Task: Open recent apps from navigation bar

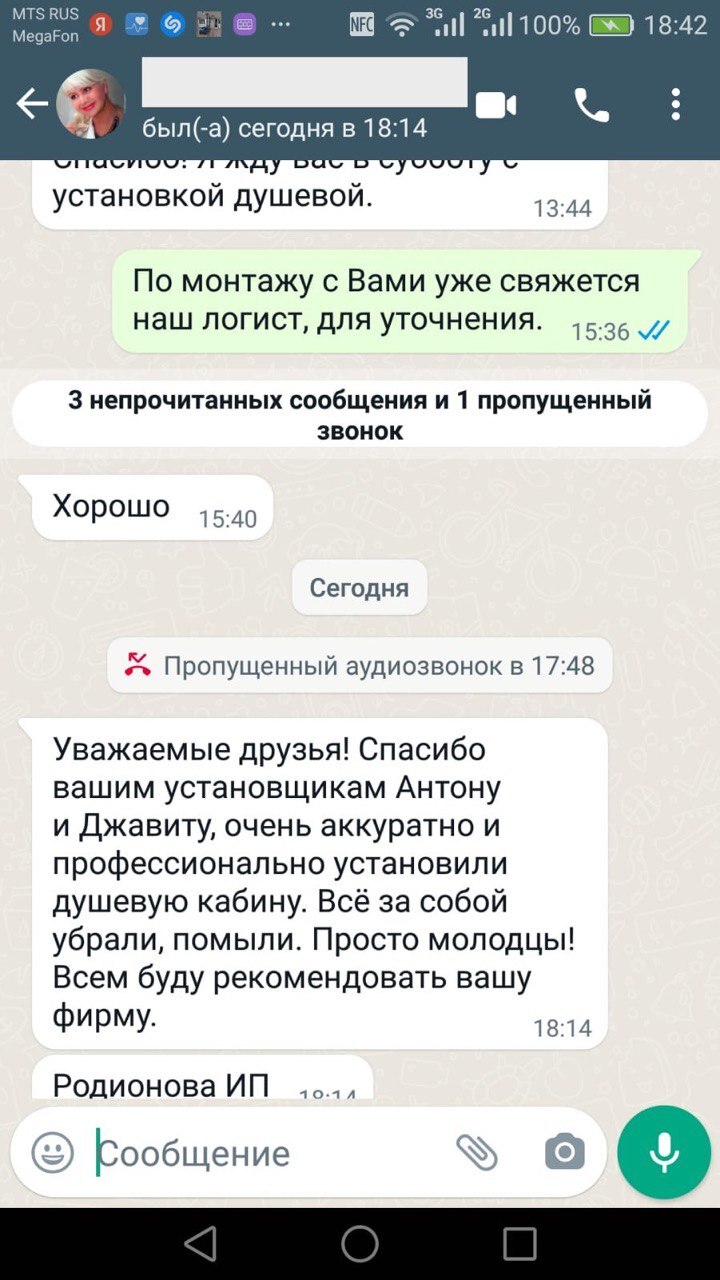Action: (520, 1244)
